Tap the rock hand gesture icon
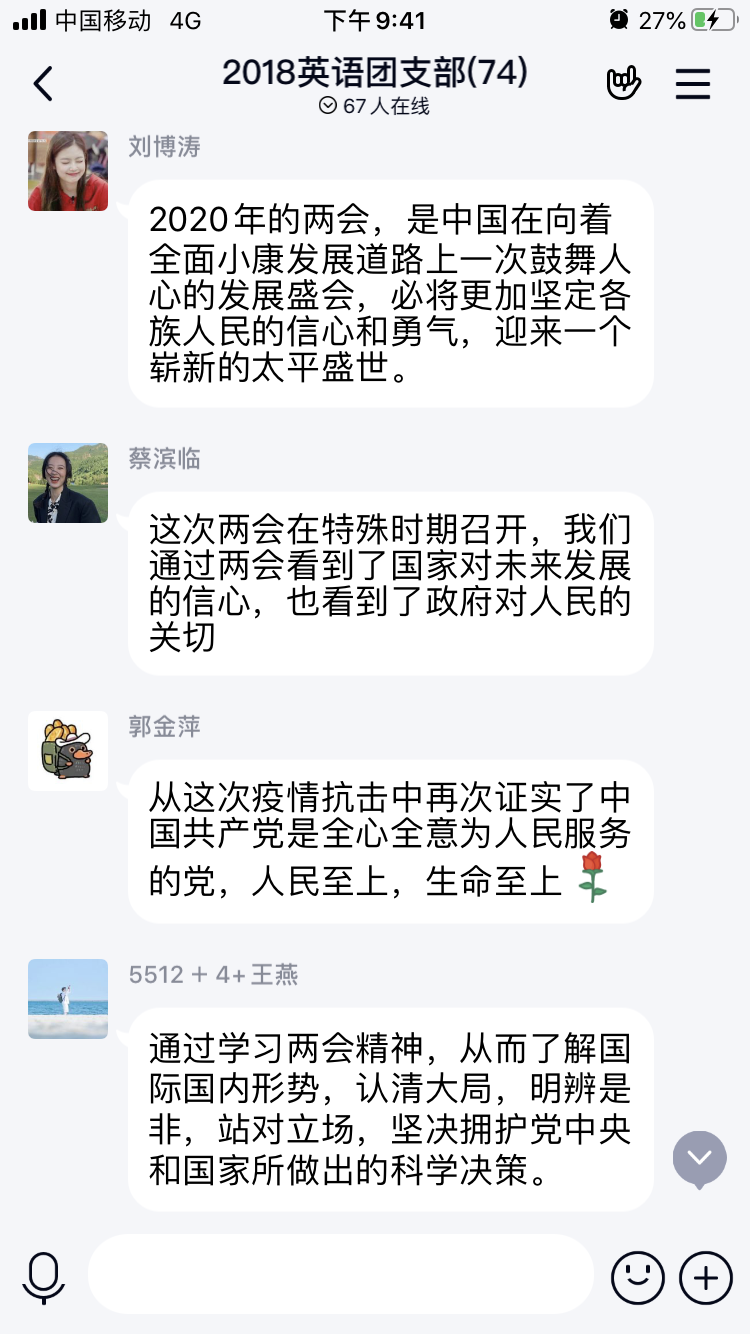The width and height of the screenshot is (750, 1334). [x=623, y=84]
